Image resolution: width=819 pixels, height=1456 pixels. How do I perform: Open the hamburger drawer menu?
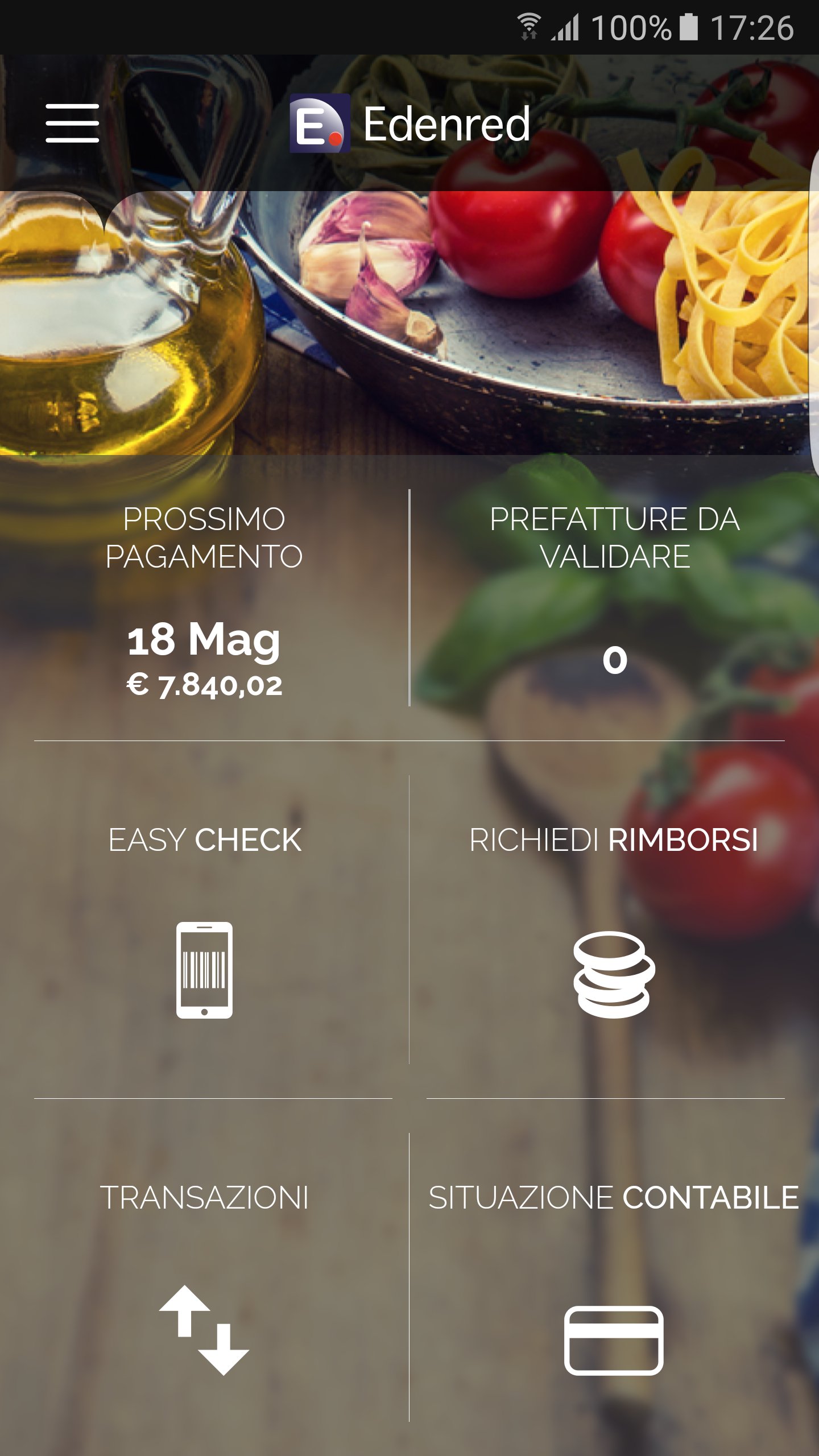tap(72, 123)
